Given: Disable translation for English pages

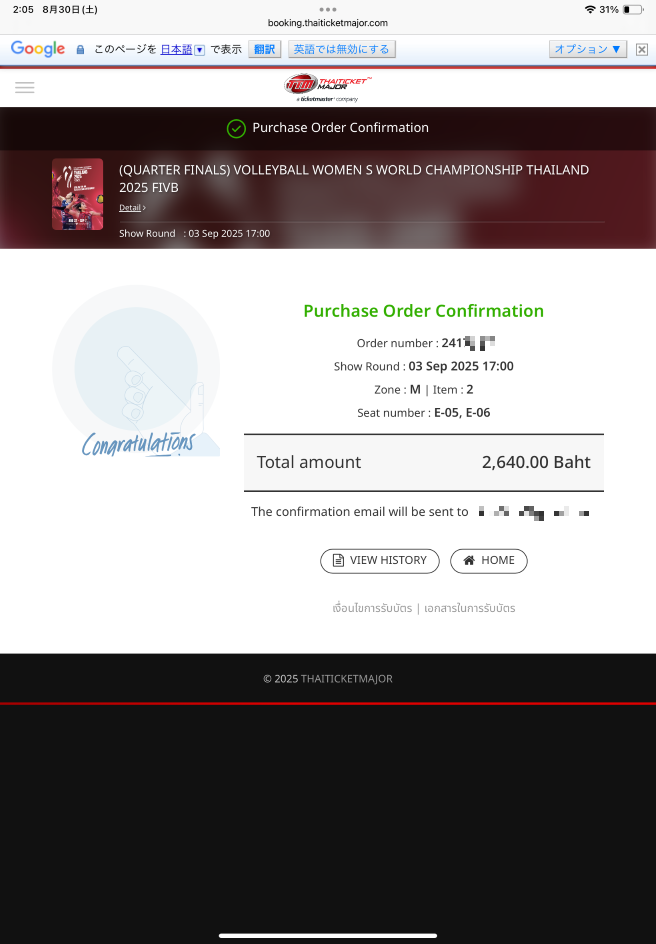Looking at the screenshot, I should tap(342, 49).
